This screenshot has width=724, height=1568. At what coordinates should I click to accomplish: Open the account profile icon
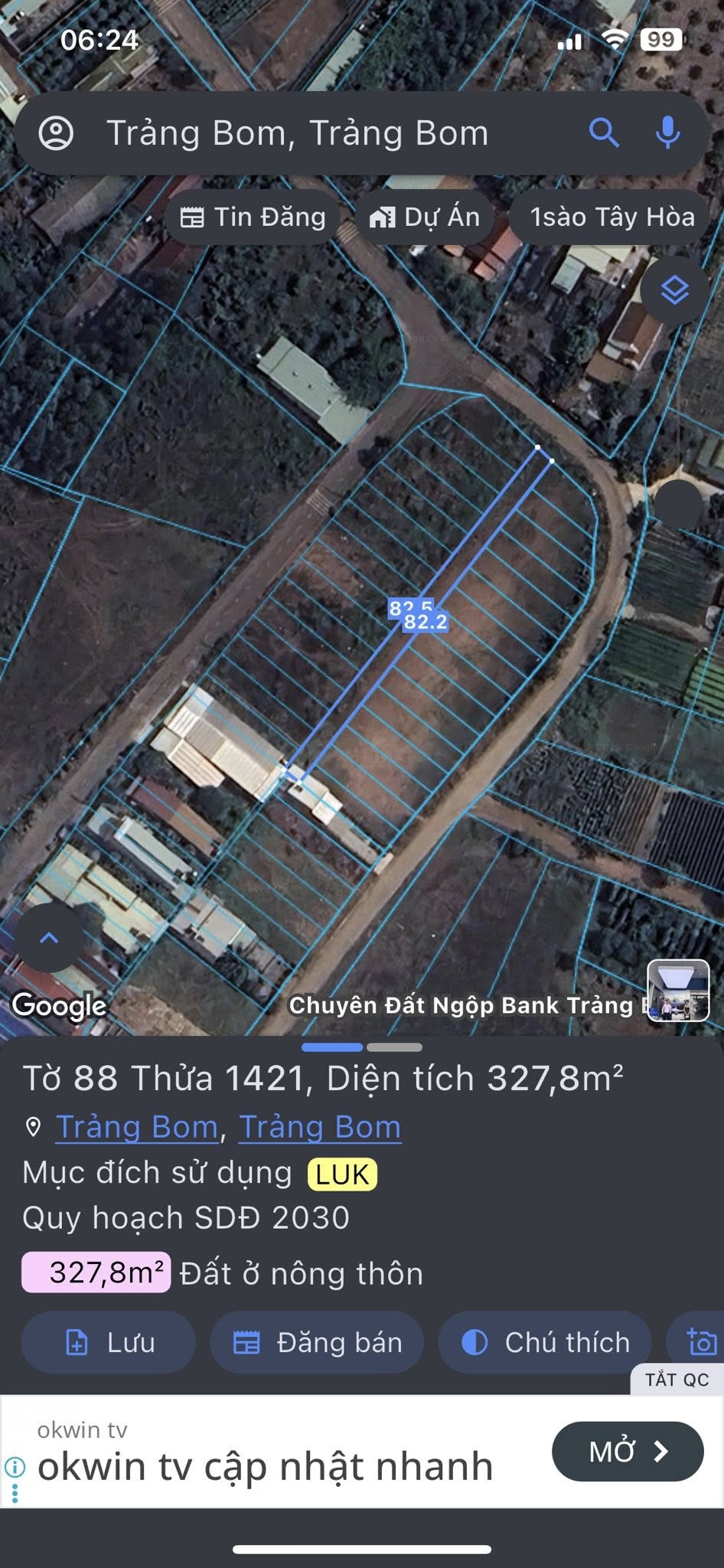[x=56, y=133]
